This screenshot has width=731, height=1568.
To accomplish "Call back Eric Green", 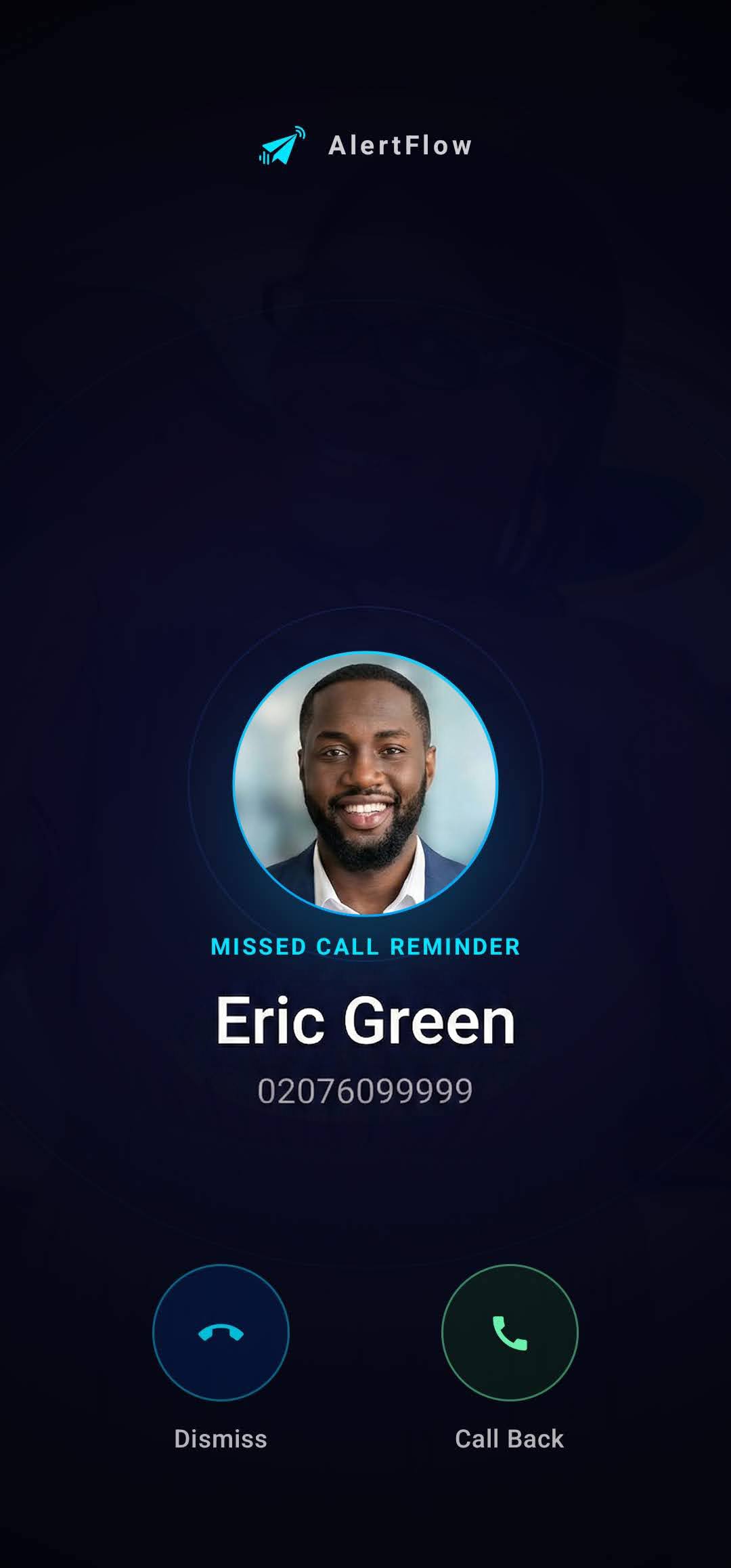I will 510,1332.
